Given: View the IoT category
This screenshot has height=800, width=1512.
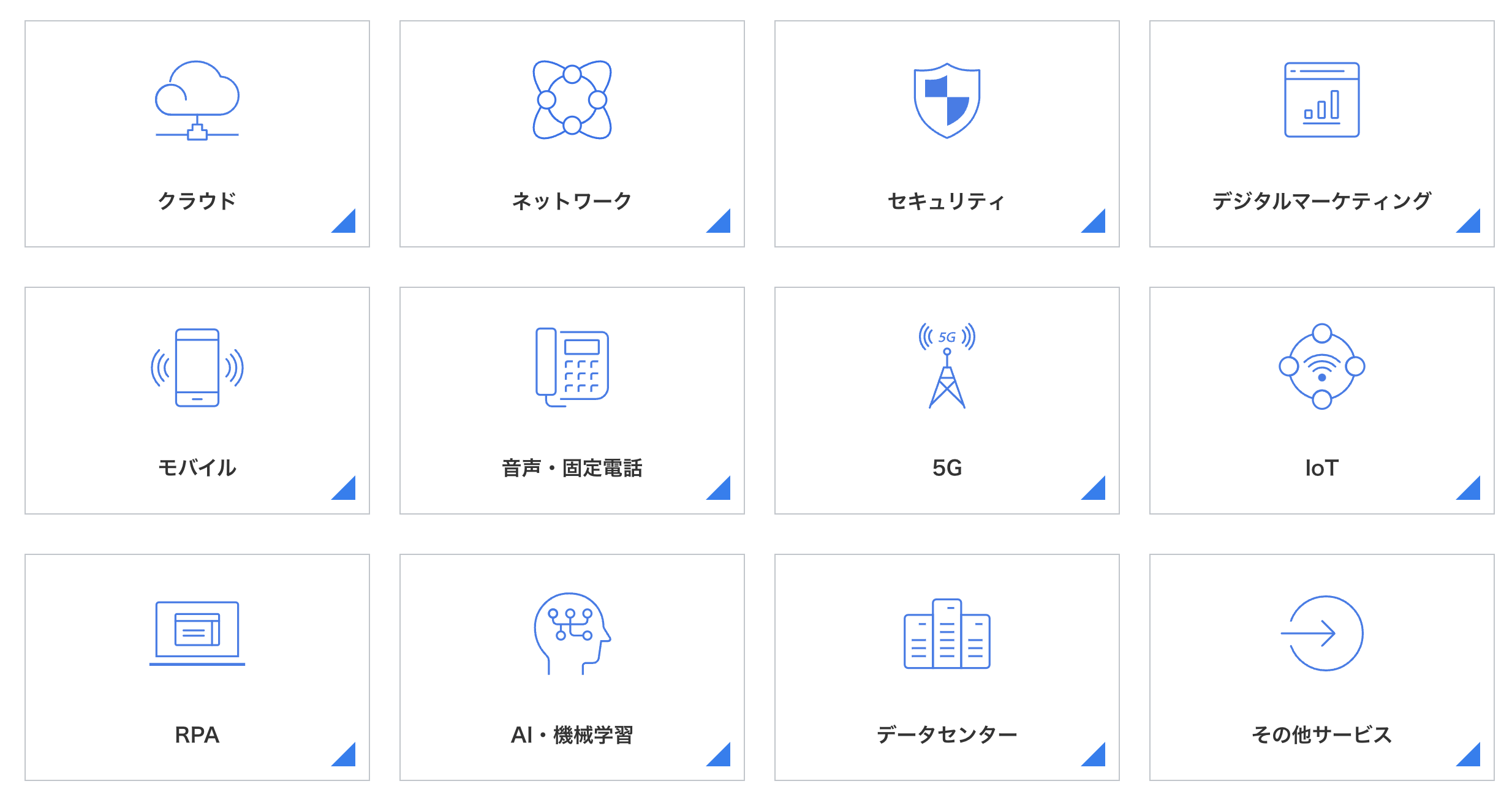Looking at the screenshot, I should pyautogui.click(x=1322, y=401).
